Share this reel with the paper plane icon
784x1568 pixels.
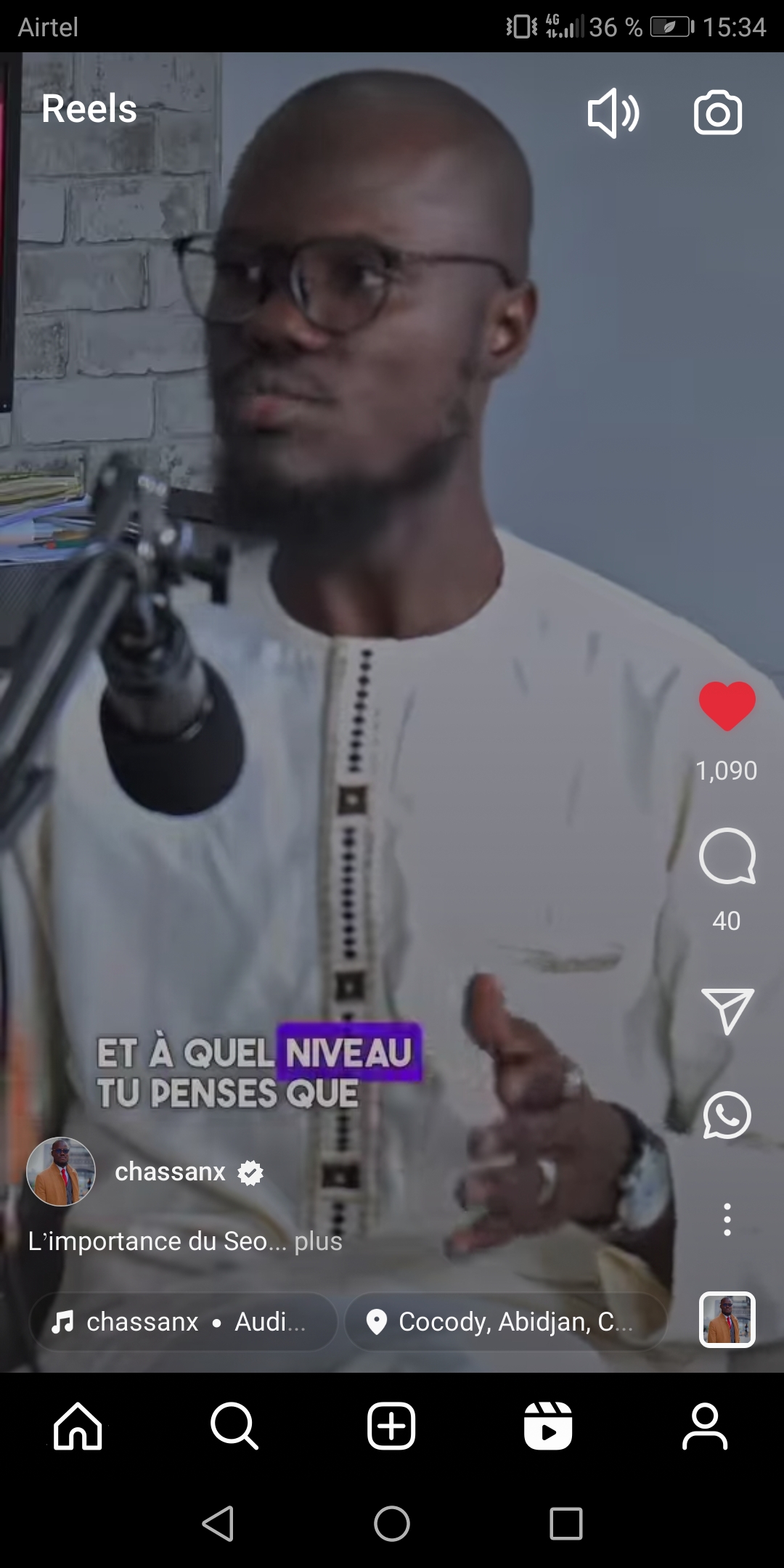point(727,1010)
